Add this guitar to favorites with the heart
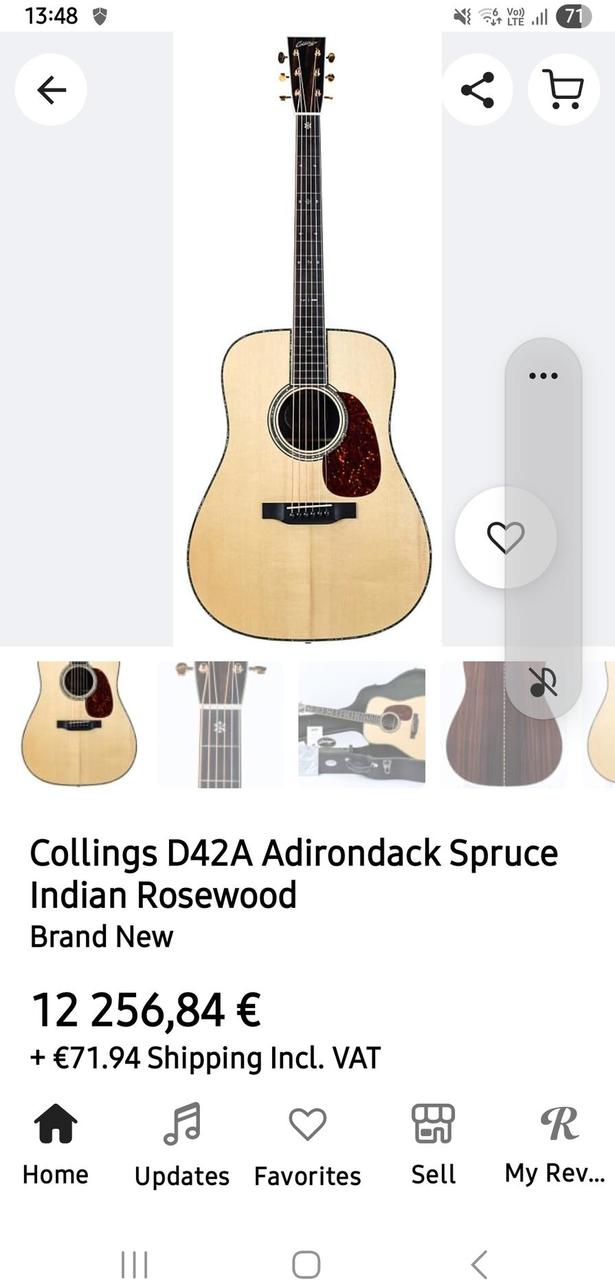Viewport: 615px width, 1280px height. click(x=505, y=538)
